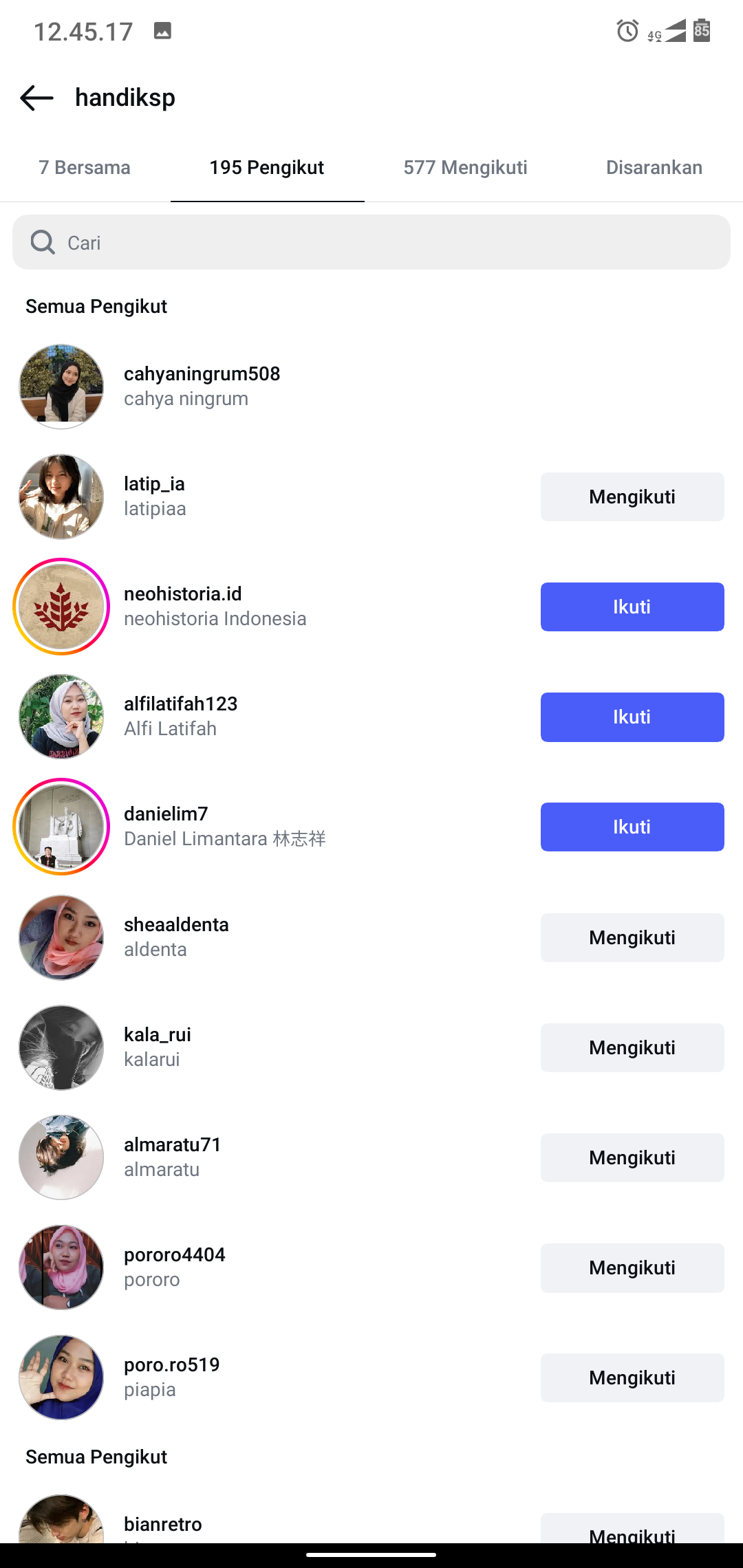
Task: Select Mengikuti button for poro.ro519
Action: click(632, 1378)
